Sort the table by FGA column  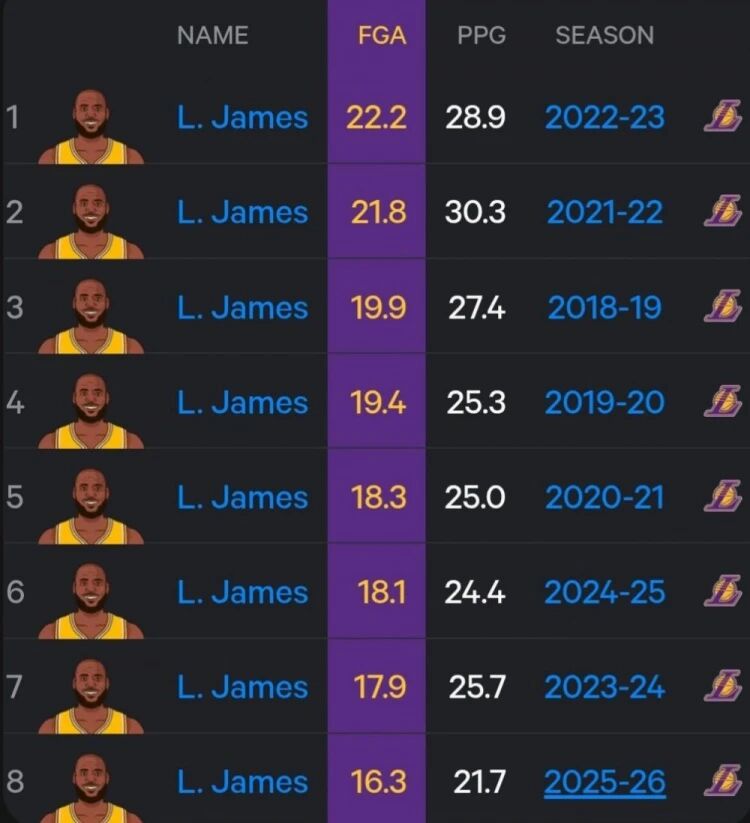382,35
